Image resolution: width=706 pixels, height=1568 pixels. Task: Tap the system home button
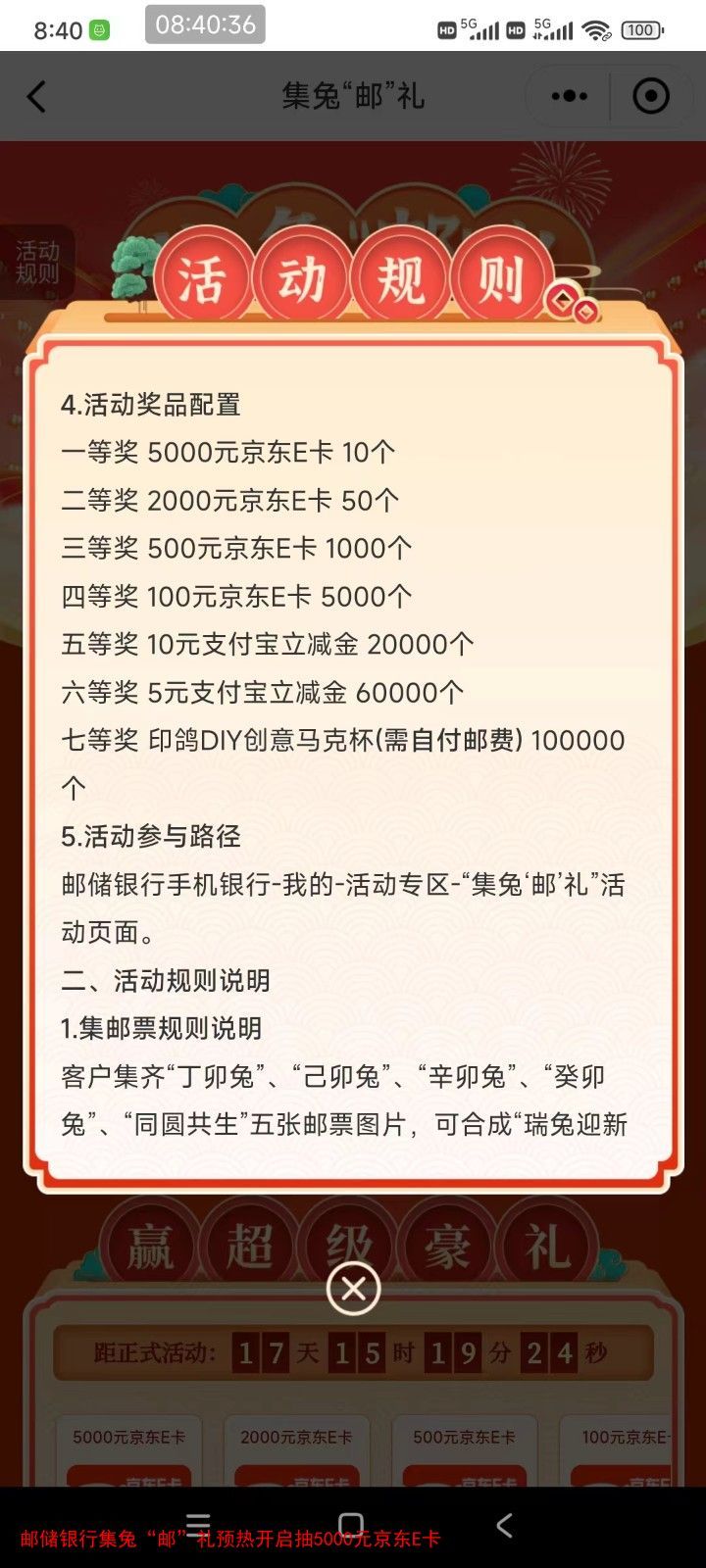point(350,1525)
